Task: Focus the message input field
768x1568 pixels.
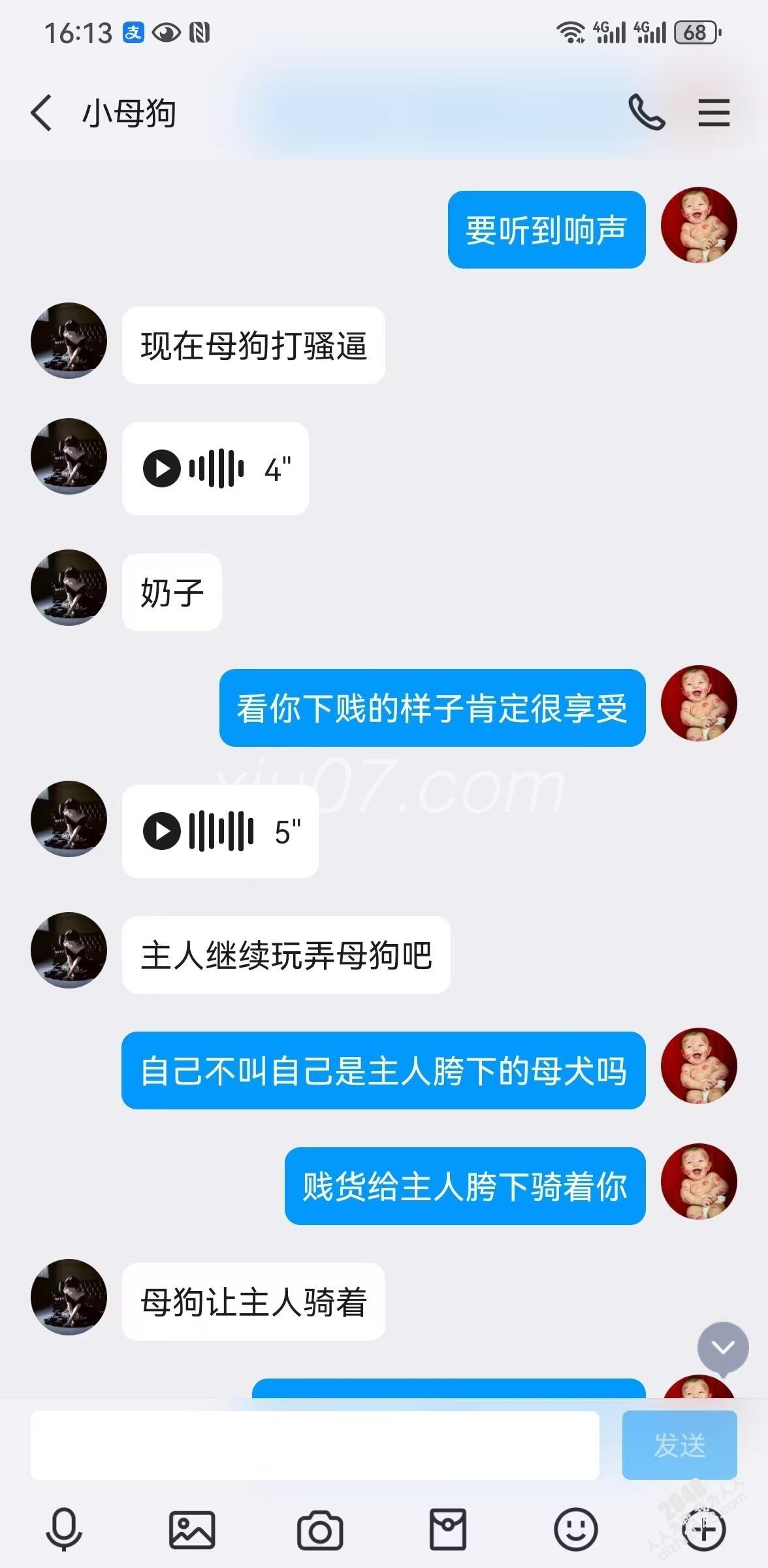Action: (x=315, y=1445)
